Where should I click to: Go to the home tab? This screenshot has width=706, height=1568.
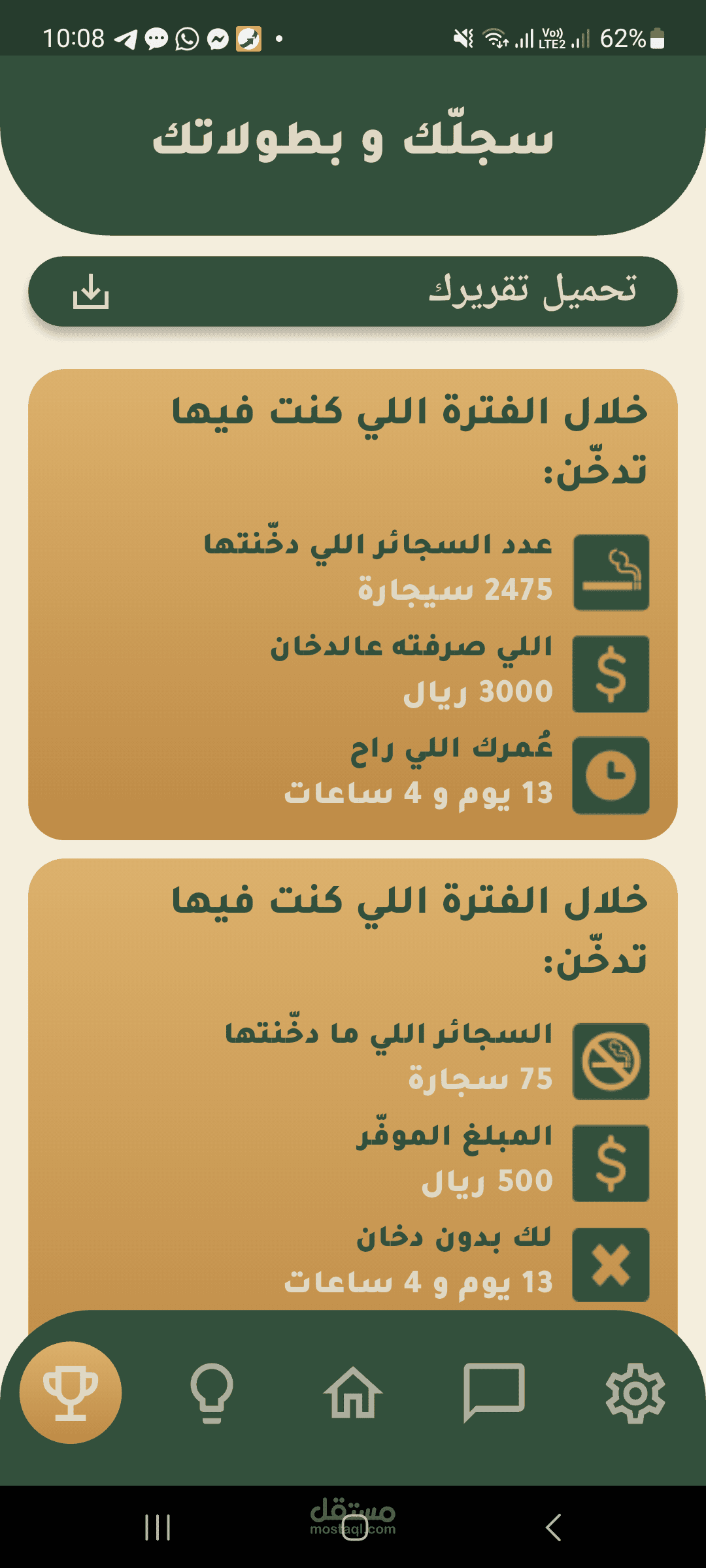click(353, 1392)
